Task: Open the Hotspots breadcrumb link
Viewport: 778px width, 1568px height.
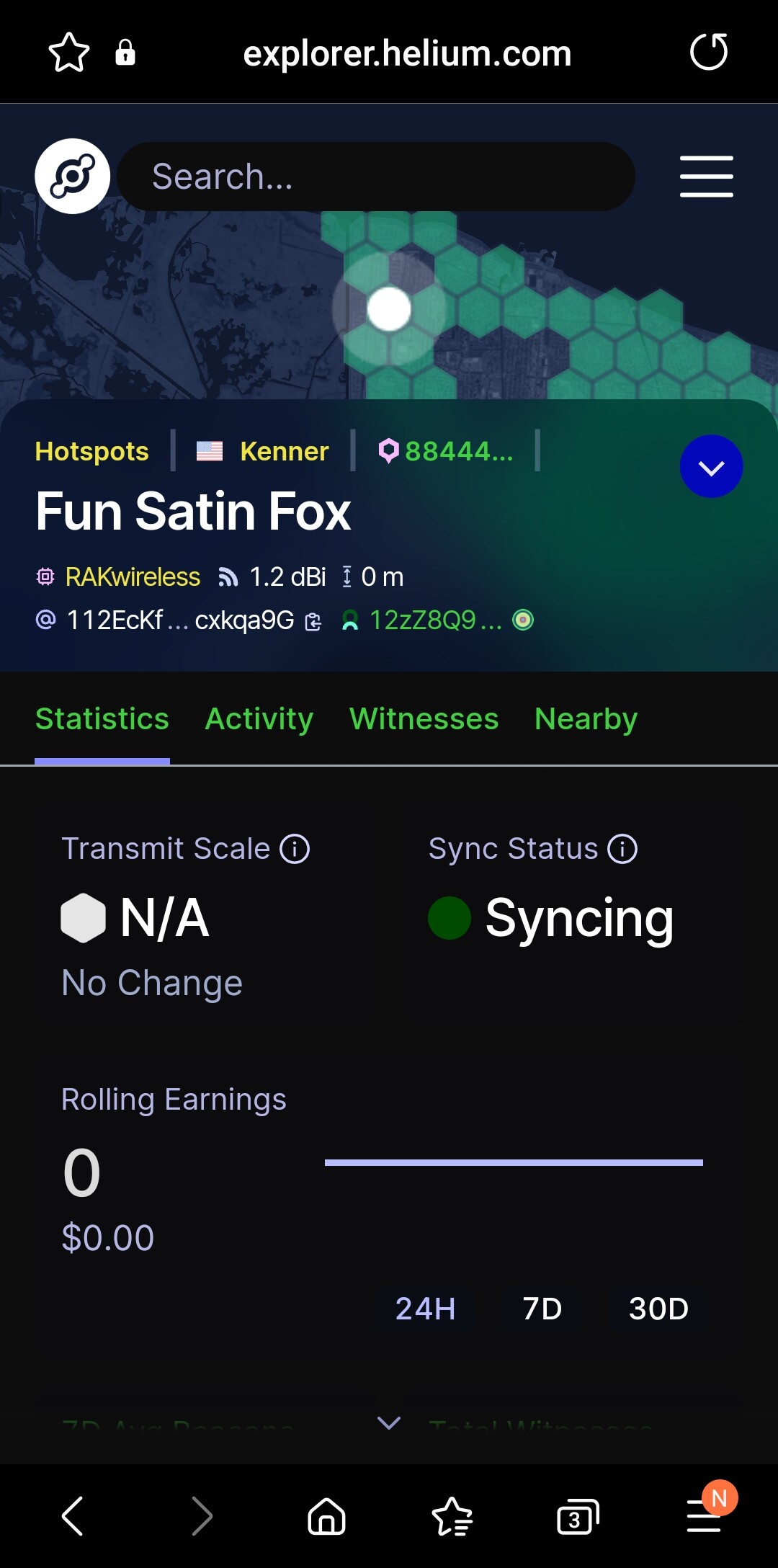Action: [92, 452]
